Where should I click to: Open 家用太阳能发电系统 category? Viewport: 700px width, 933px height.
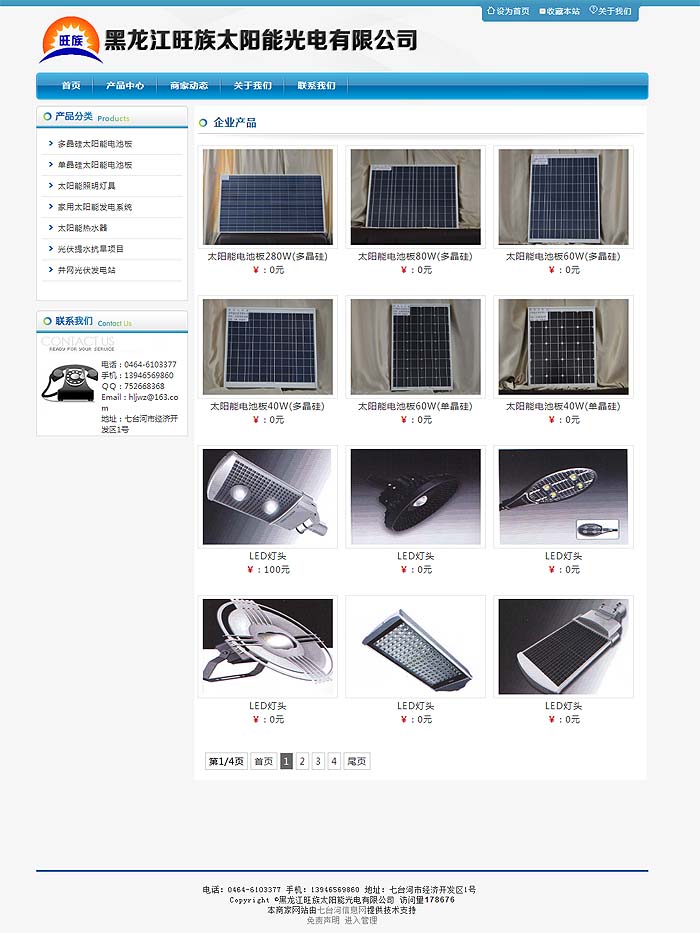click(94, 207)
